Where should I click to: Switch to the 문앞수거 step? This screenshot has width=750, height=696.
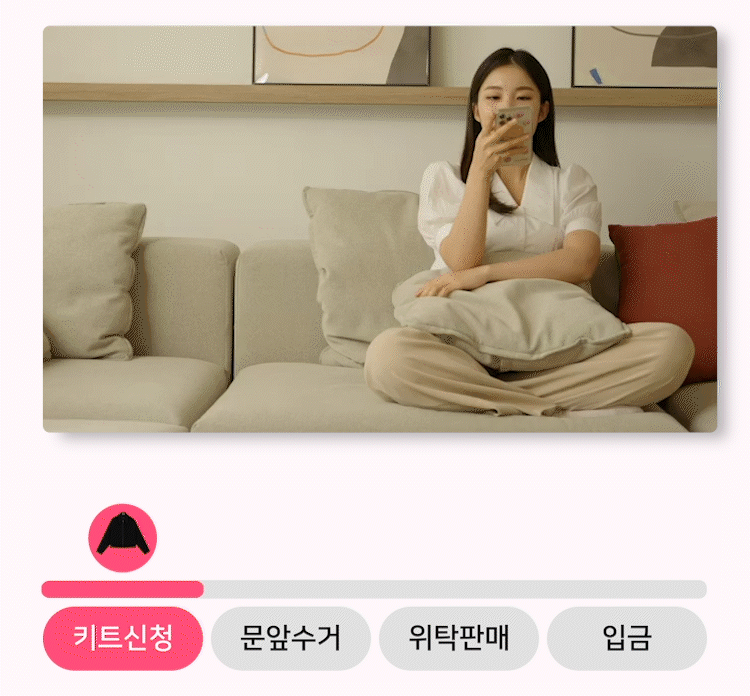(x=290, y=638)
